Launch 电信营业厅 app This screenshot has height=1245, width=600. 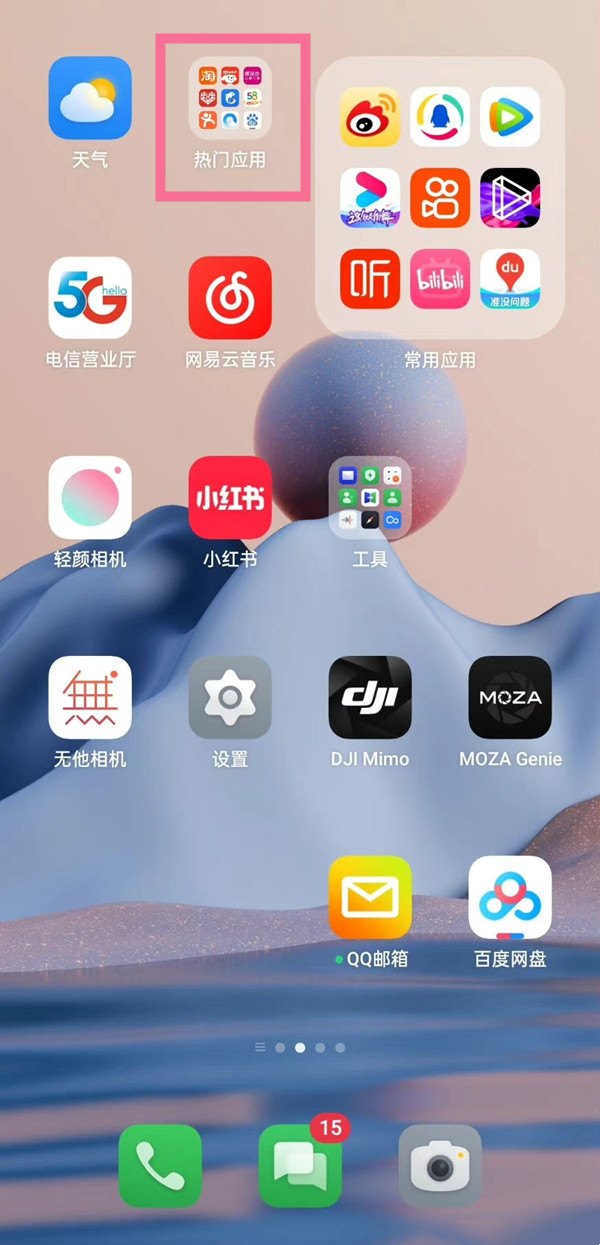(90, 298)
